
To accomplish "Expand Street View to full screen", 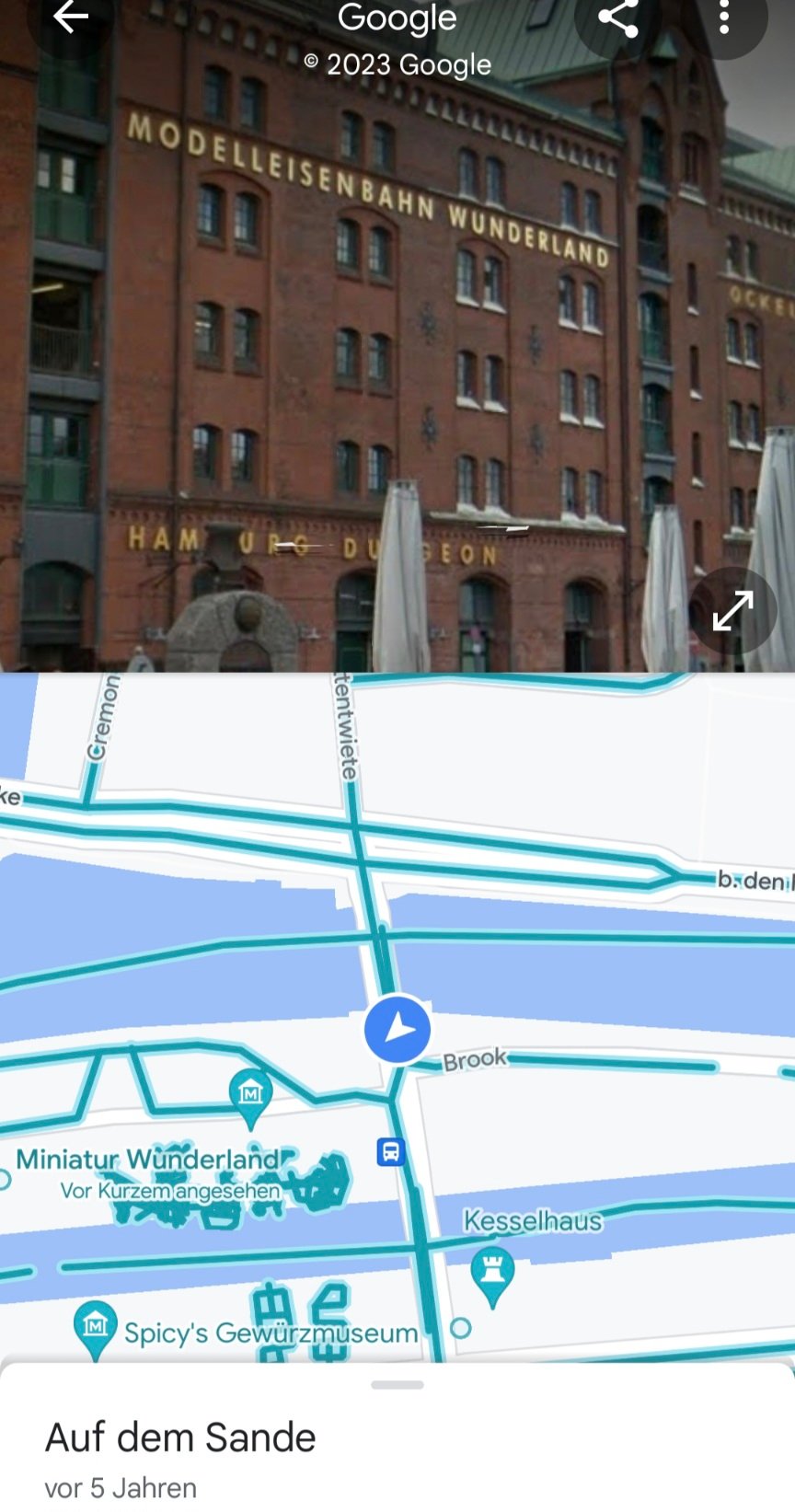I will click(733, 611).
